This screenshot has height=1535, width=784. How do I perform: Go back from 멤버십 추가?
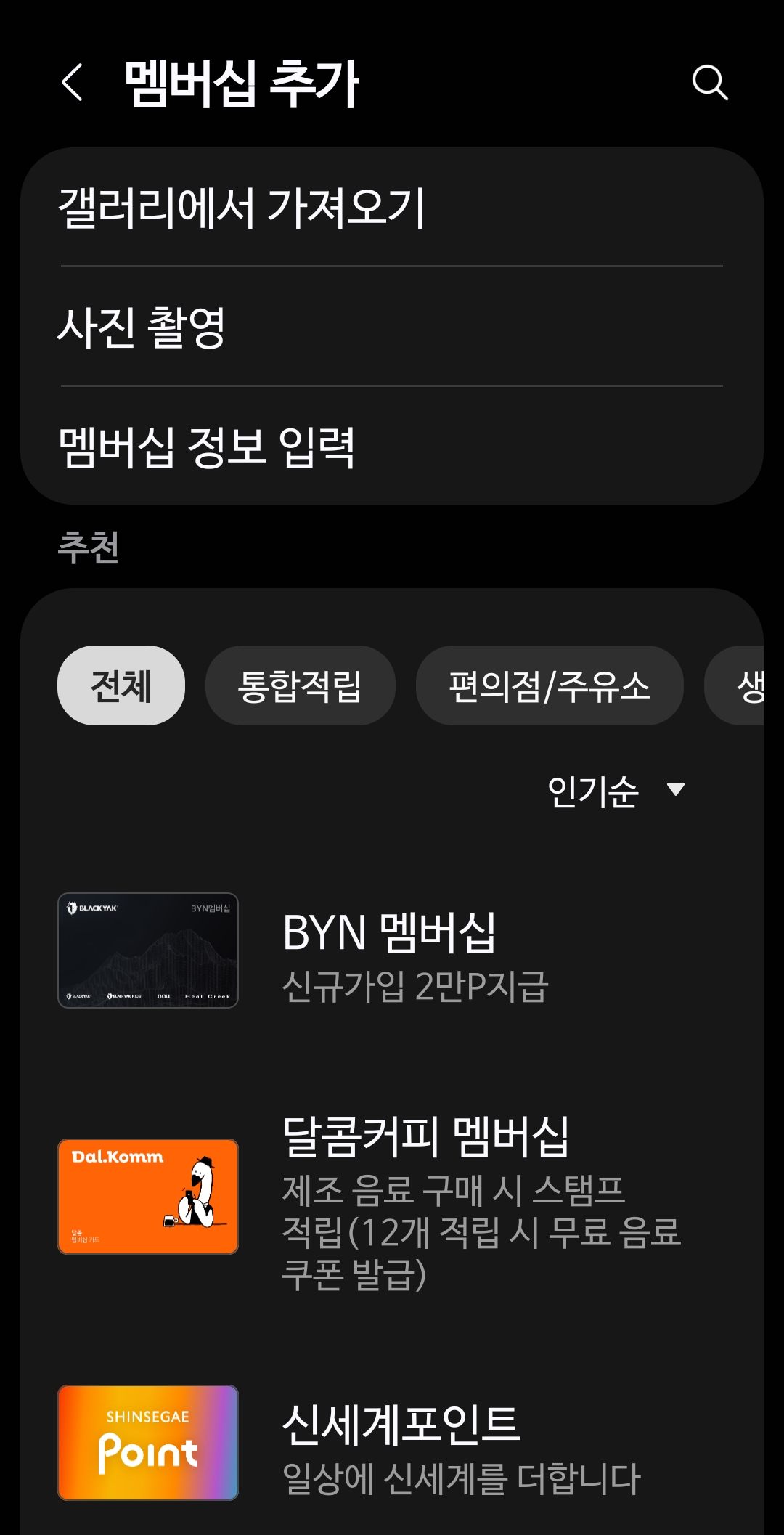(x=73, y=82)
